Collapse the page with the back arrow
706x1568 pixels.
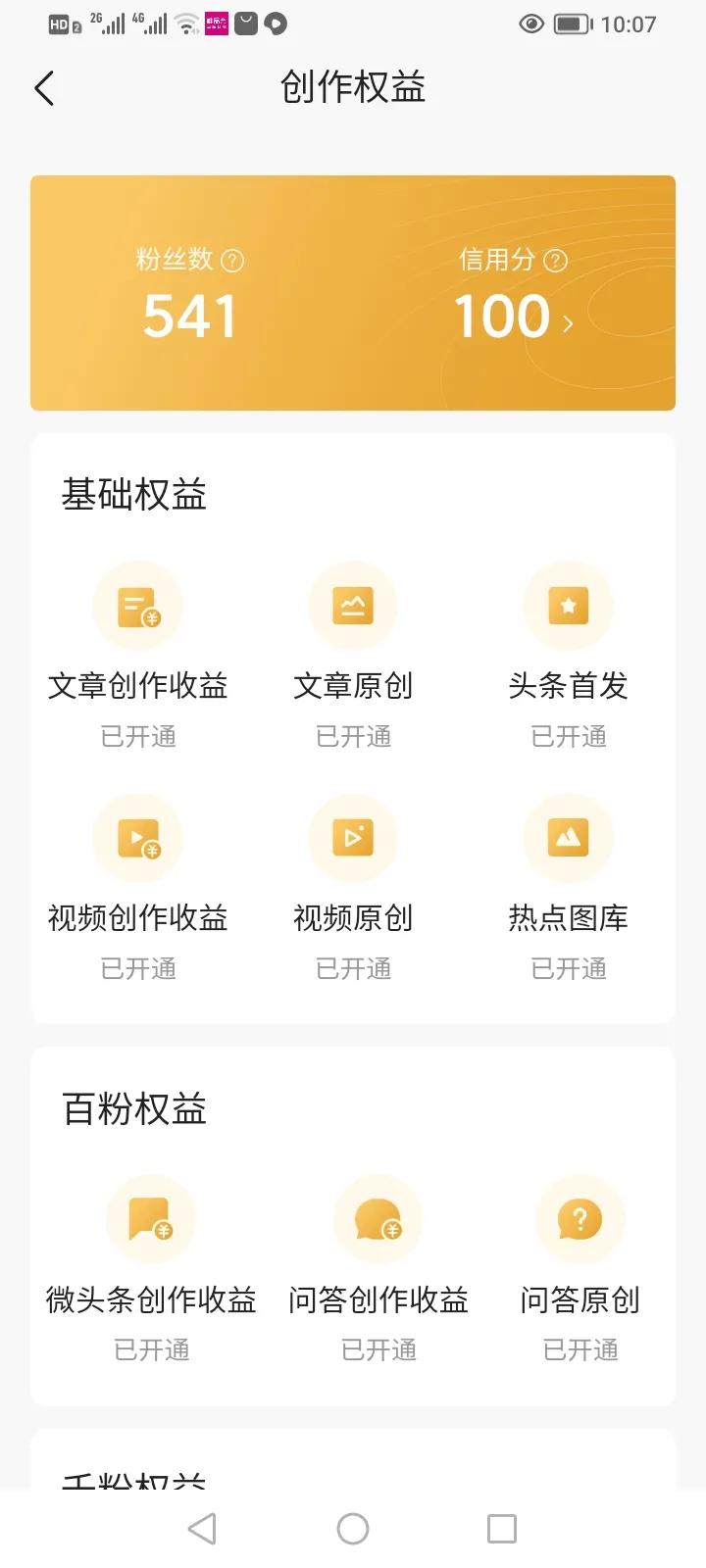click(x=43, y=87)
